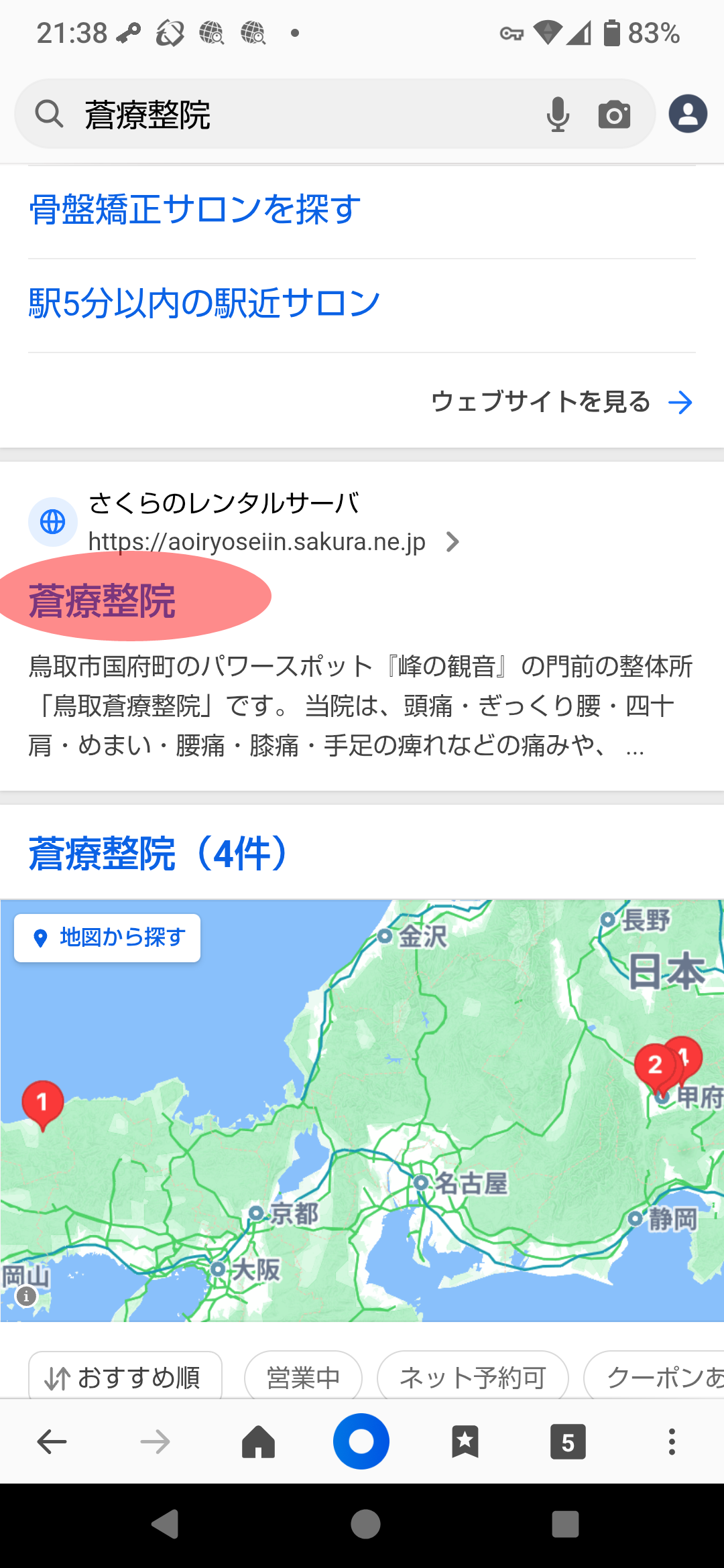The height and width of the screenshot is (1568, 724).
Task: Select the 営業中 filter chip
Action: pos(303,1378)
